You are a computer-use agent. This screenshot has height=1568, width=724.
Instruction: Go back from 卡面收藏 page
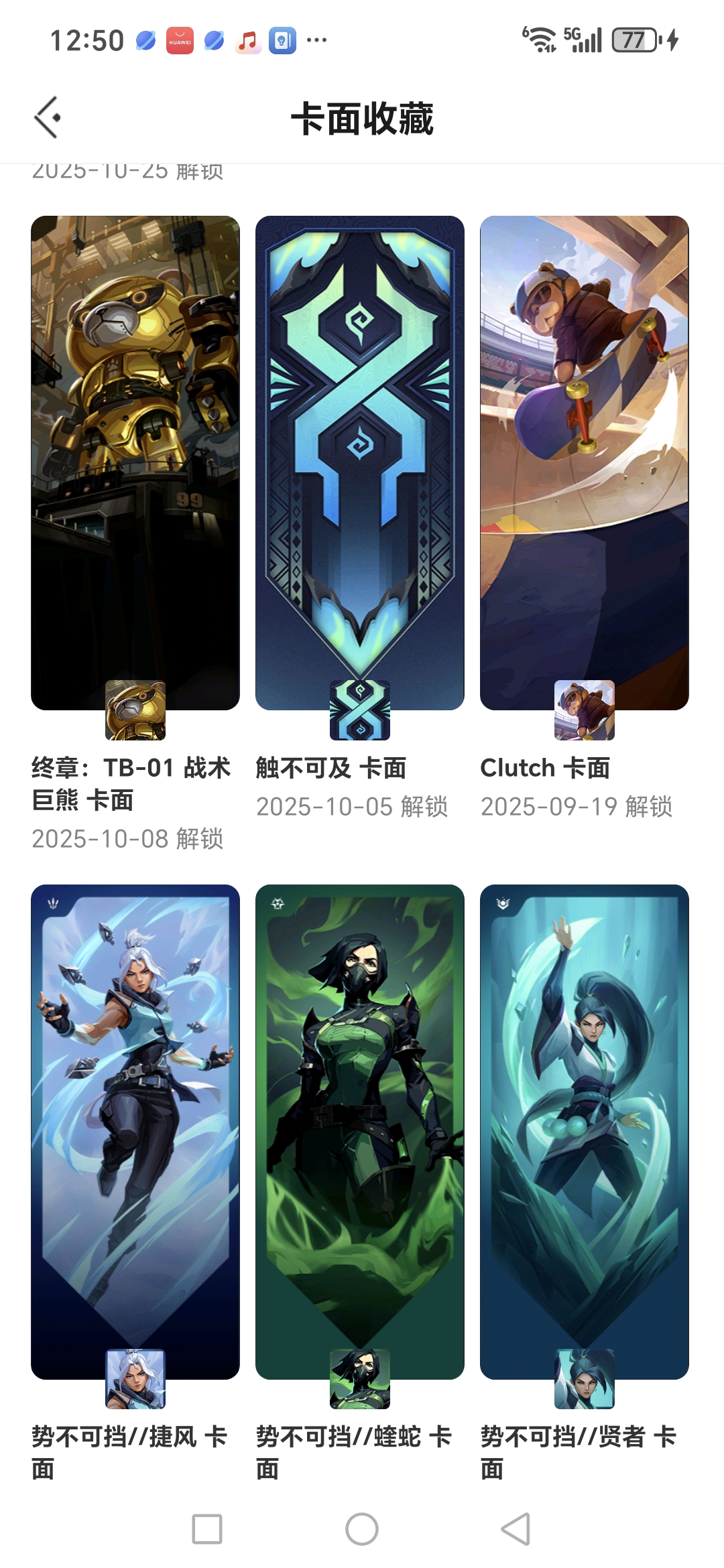[x=48, y=118]
